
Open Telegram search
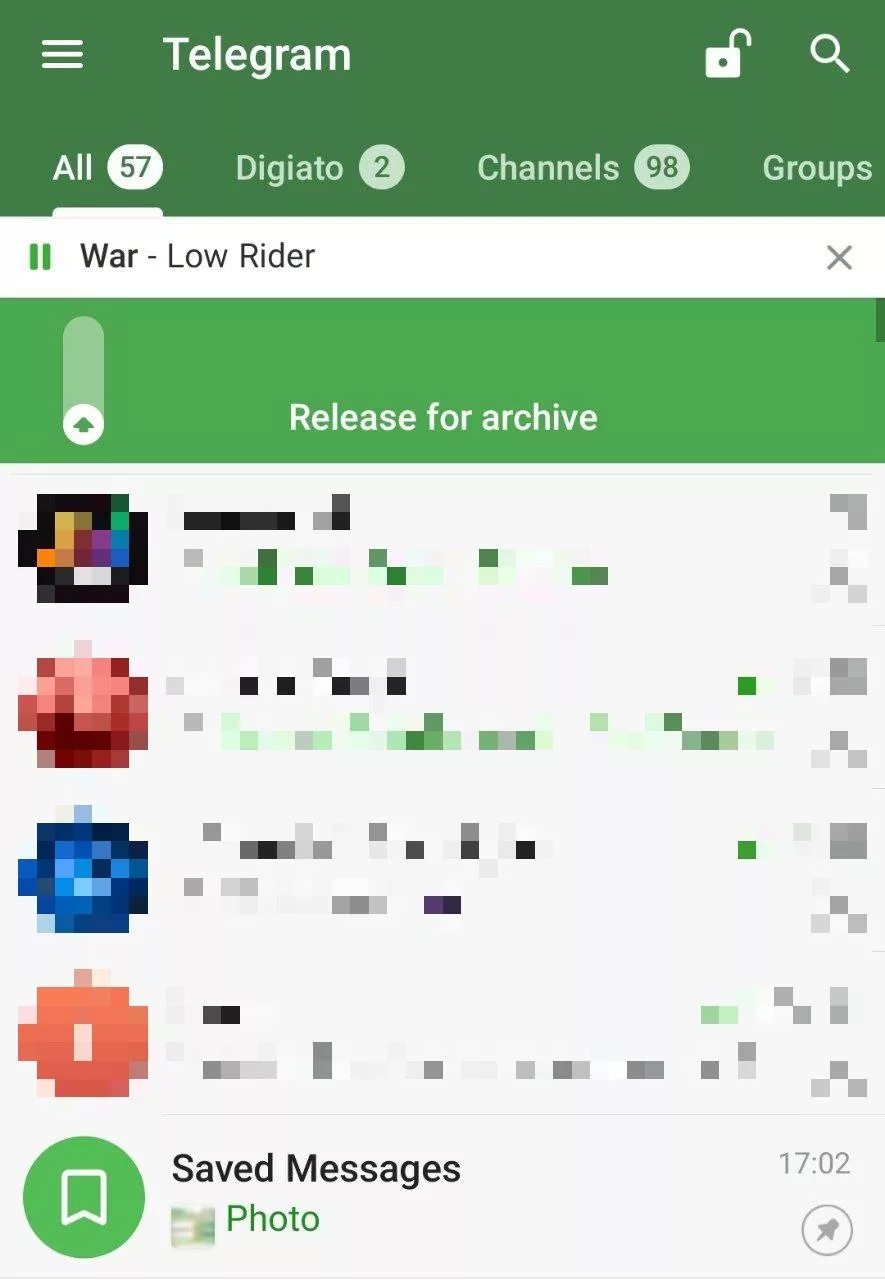click(829, 54)
